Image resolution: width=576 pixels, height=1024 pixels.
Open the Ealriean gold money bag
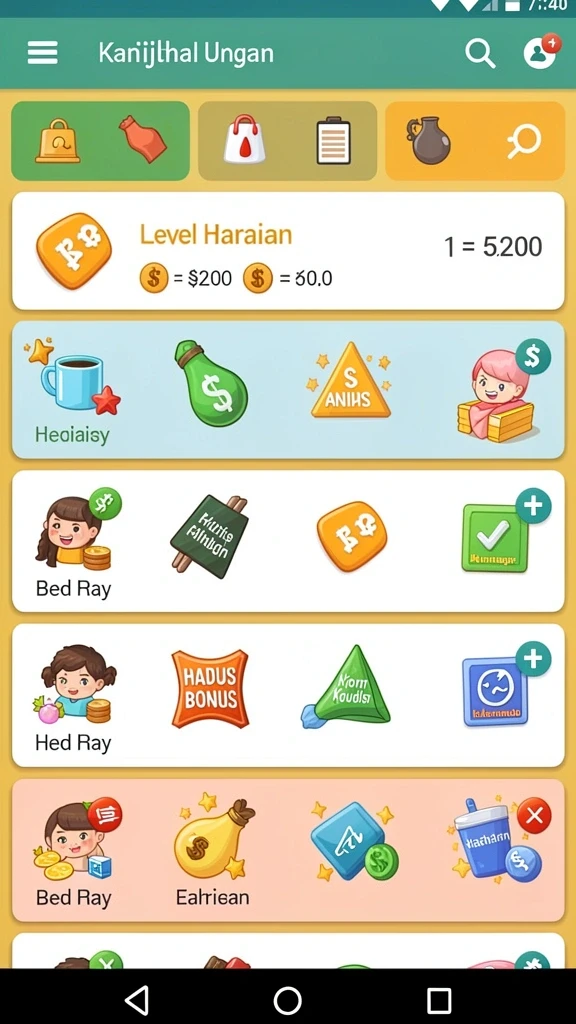pos(213,849)
